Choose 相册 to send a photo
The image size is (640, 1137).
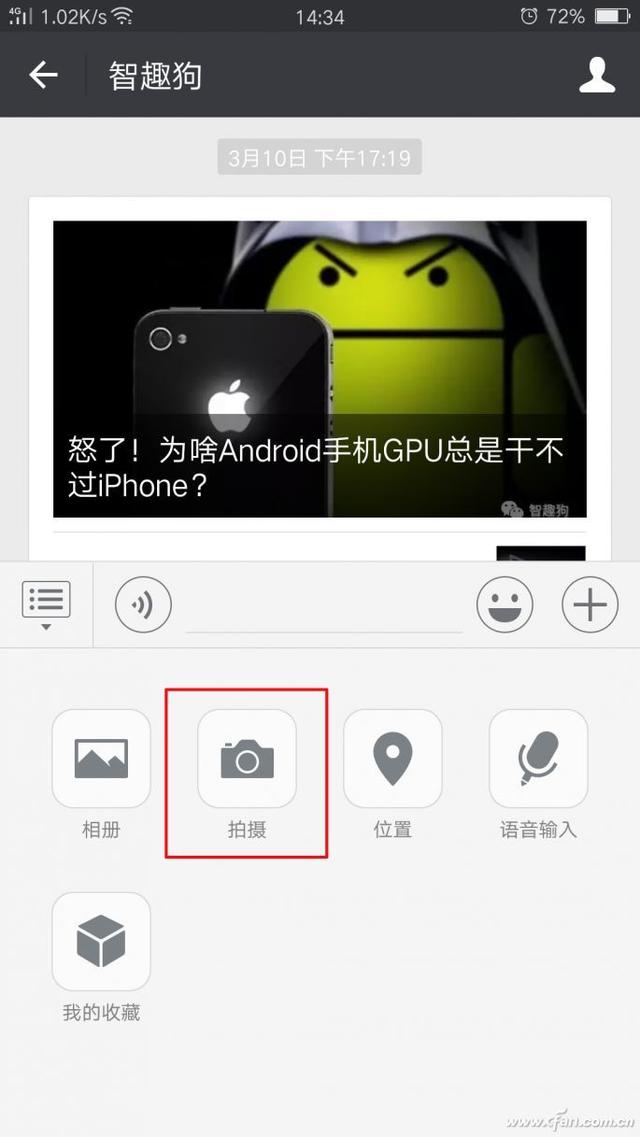[x=101, y=759]
